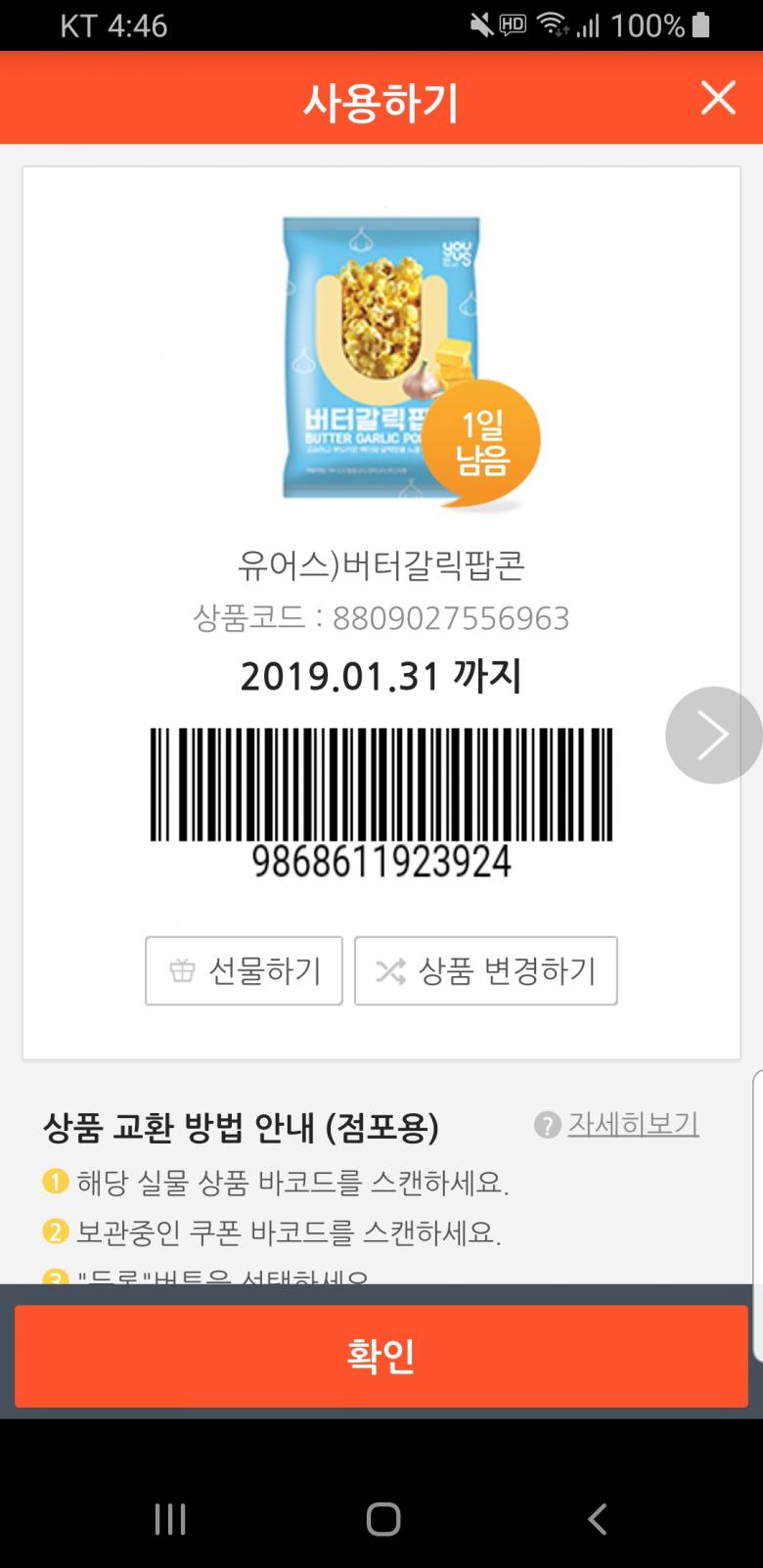Go to the next coupon with the arrow

coord(712,735)
